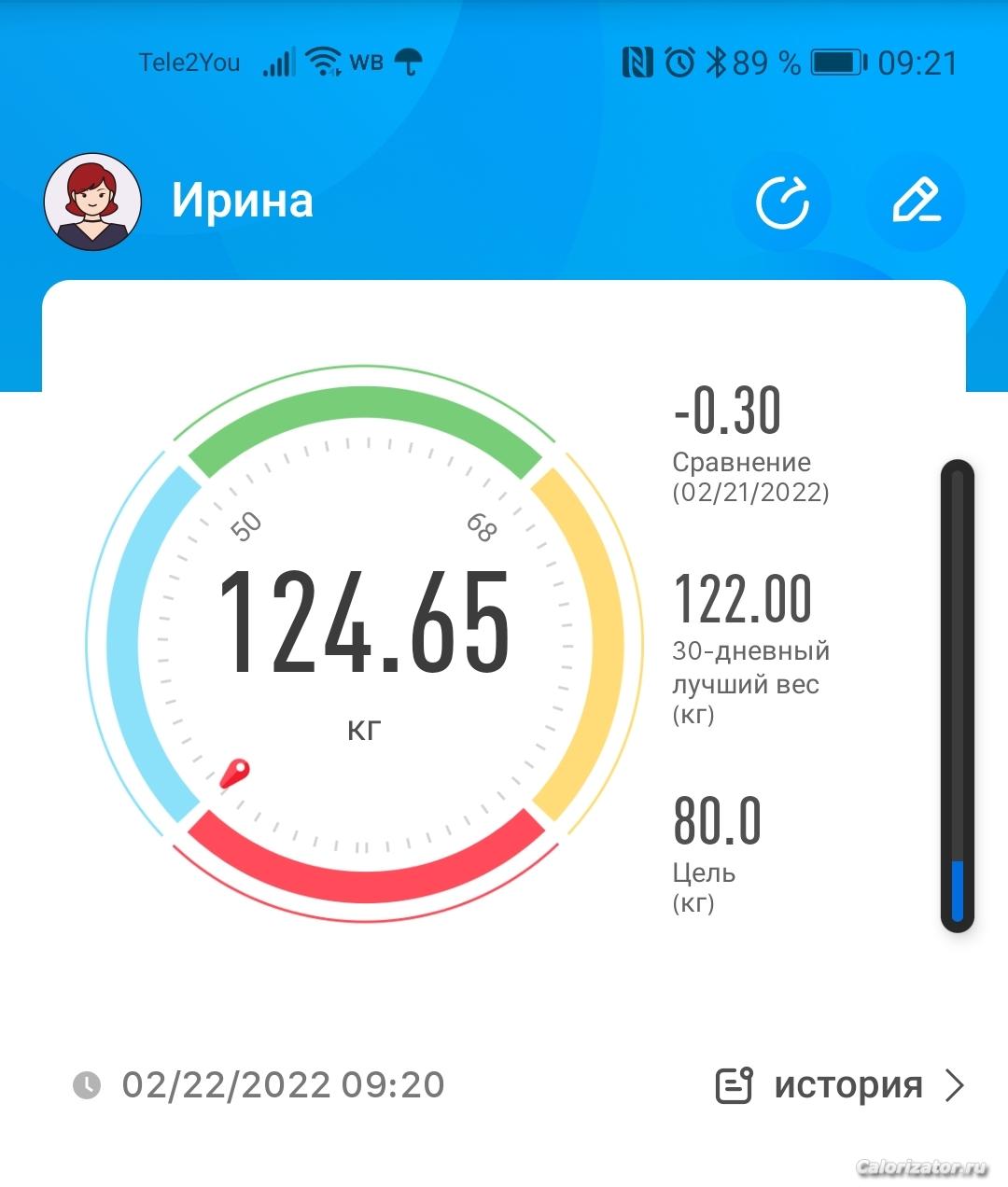The image size is (1008, 1187).
Task: Open Ирина's profile avatar
Action: pos(93,202)
